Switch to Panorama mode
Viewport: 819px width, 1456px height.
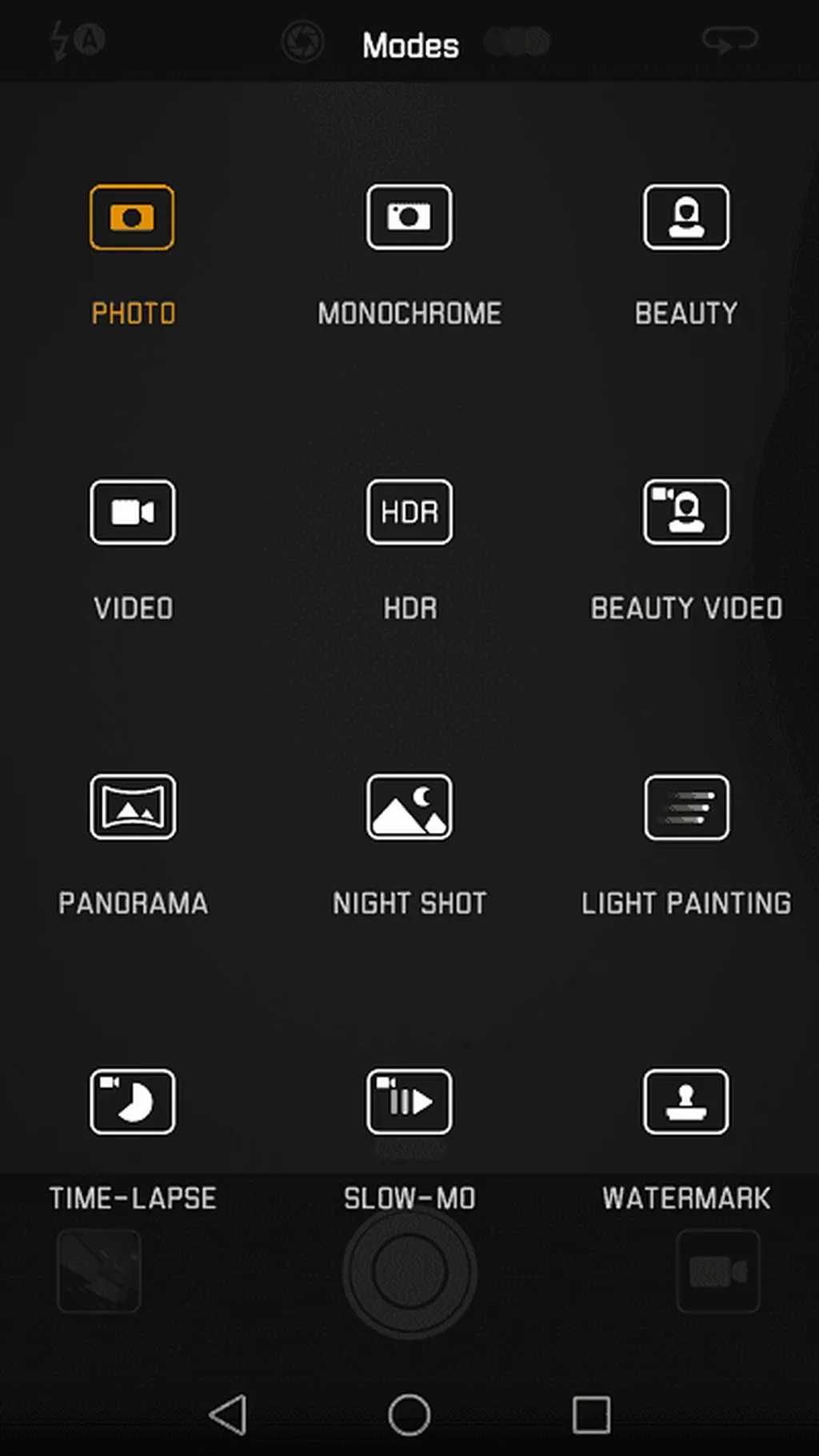[132, 806]
